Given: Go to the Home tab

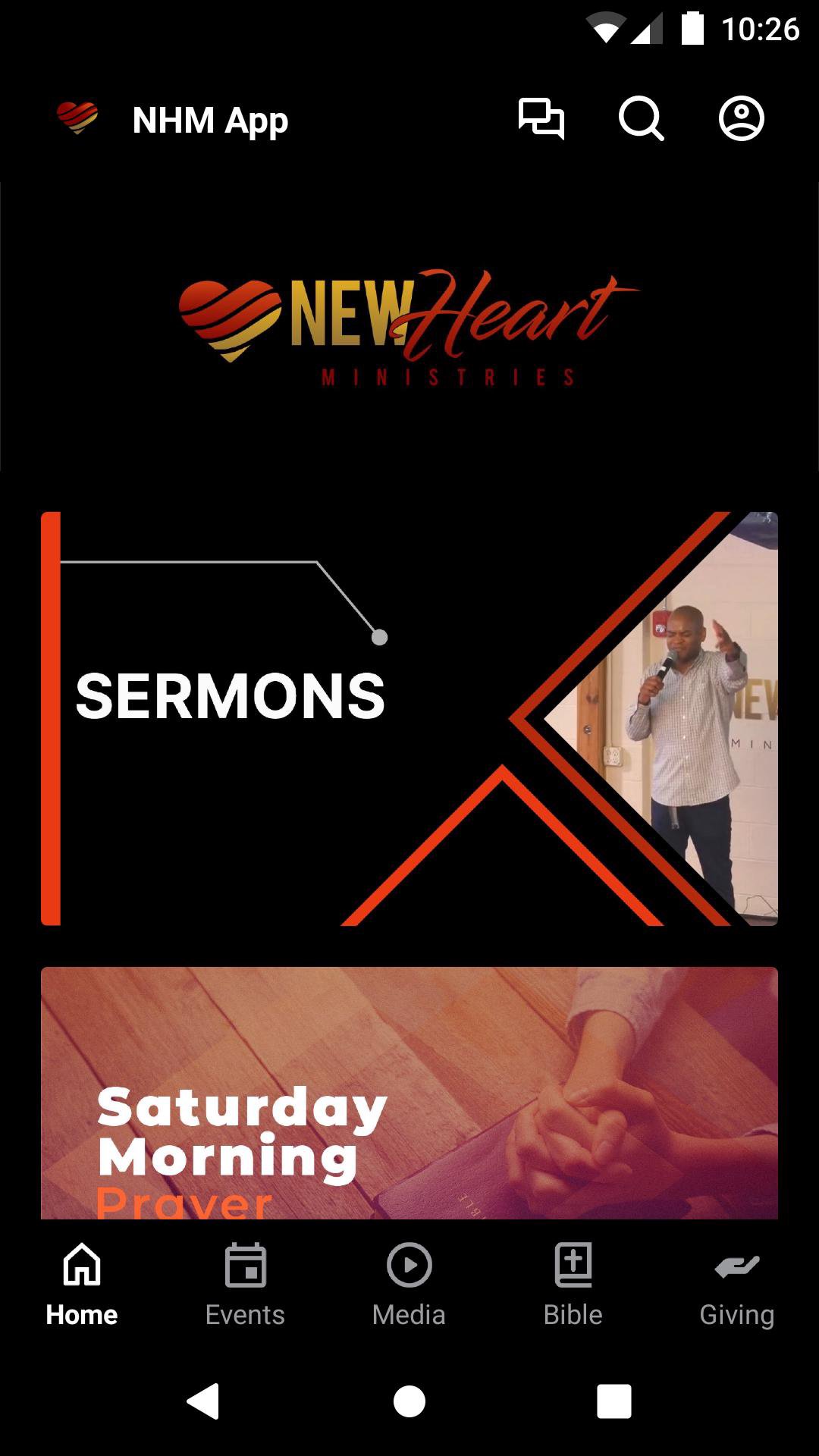Looking at the screenshot, I should pyautogui.click(x=82, y=1283).
